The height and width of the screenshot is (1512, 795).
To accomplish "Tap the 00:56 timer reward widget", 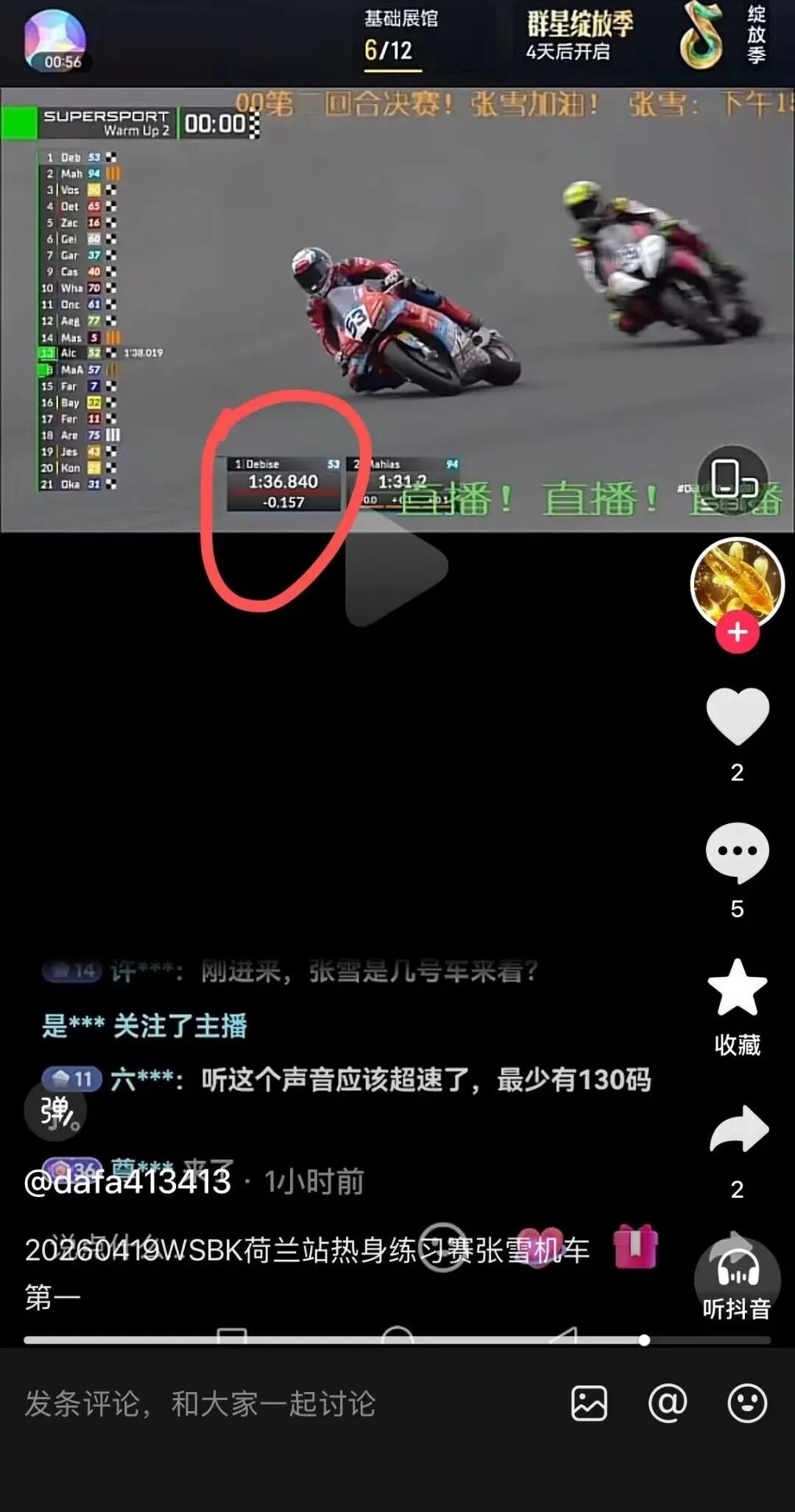I will pos(55,40).
